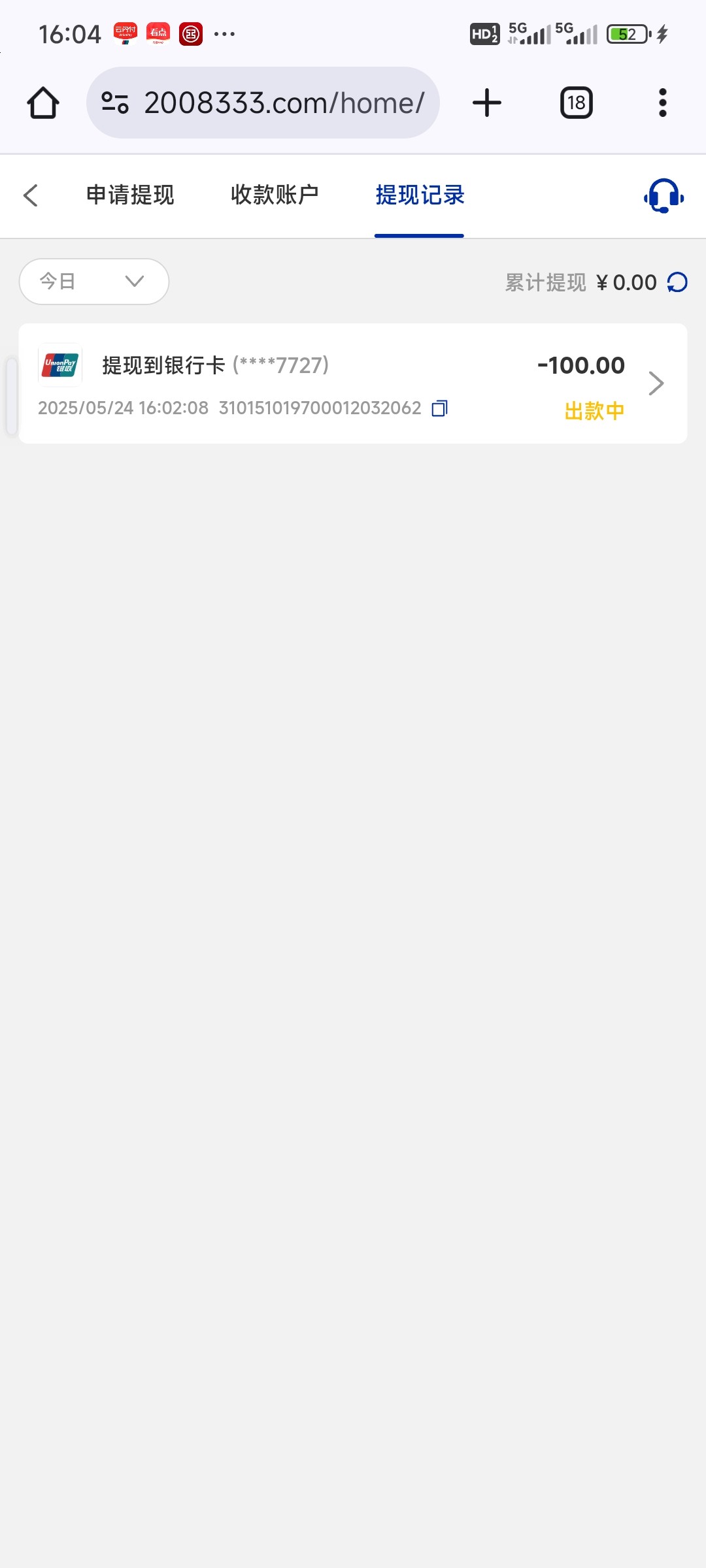Go back using the left arrow
The height and width of the screenshot is (1568, 706).
(31, 195)
